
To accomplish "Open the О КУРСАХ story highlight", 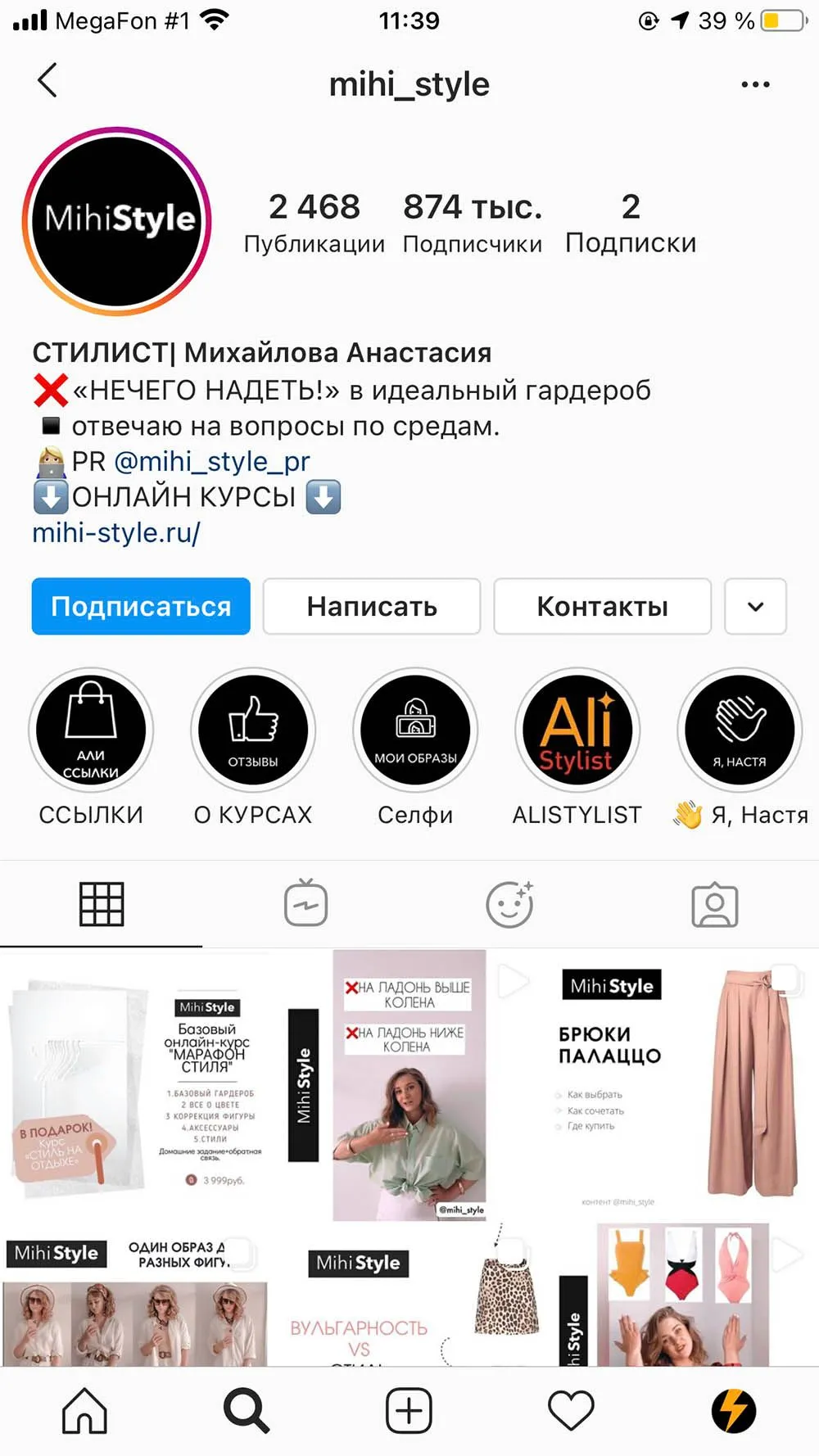I will pyautogui.click(x=253, y=730).
